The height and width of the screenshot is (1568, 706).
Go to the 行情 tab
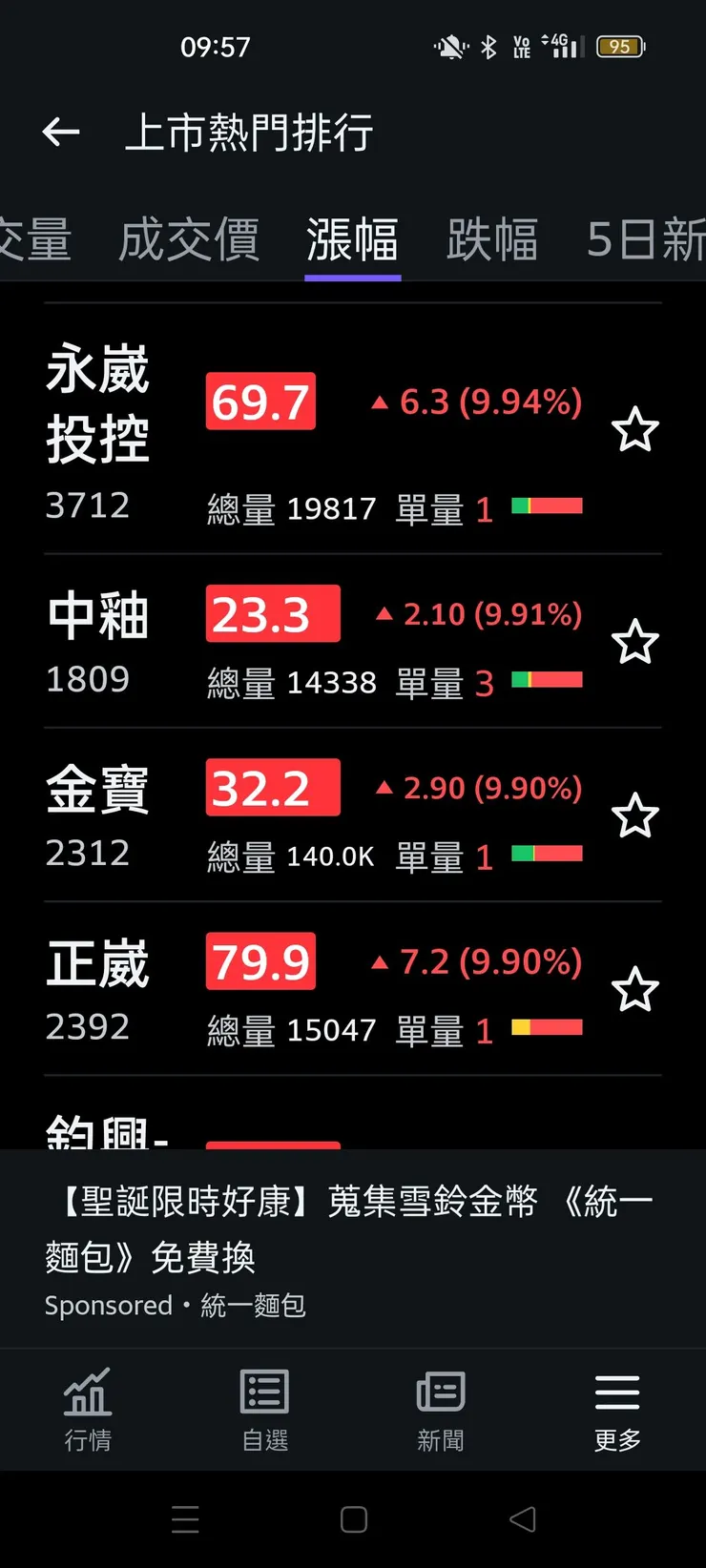[x=88, y=1410]
